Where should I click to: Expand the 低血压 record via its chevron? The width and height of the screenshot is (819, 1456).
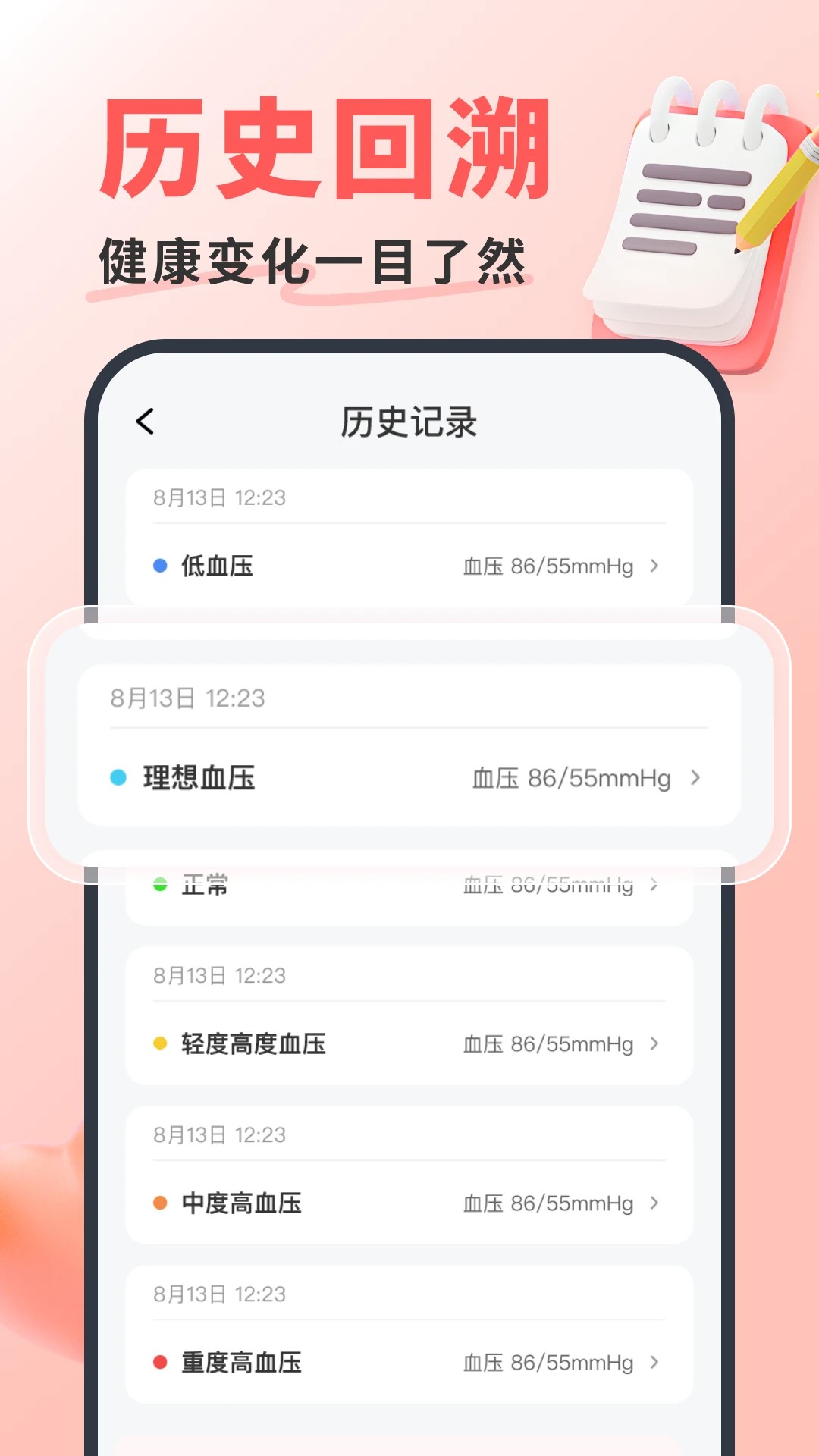point(654,565)
